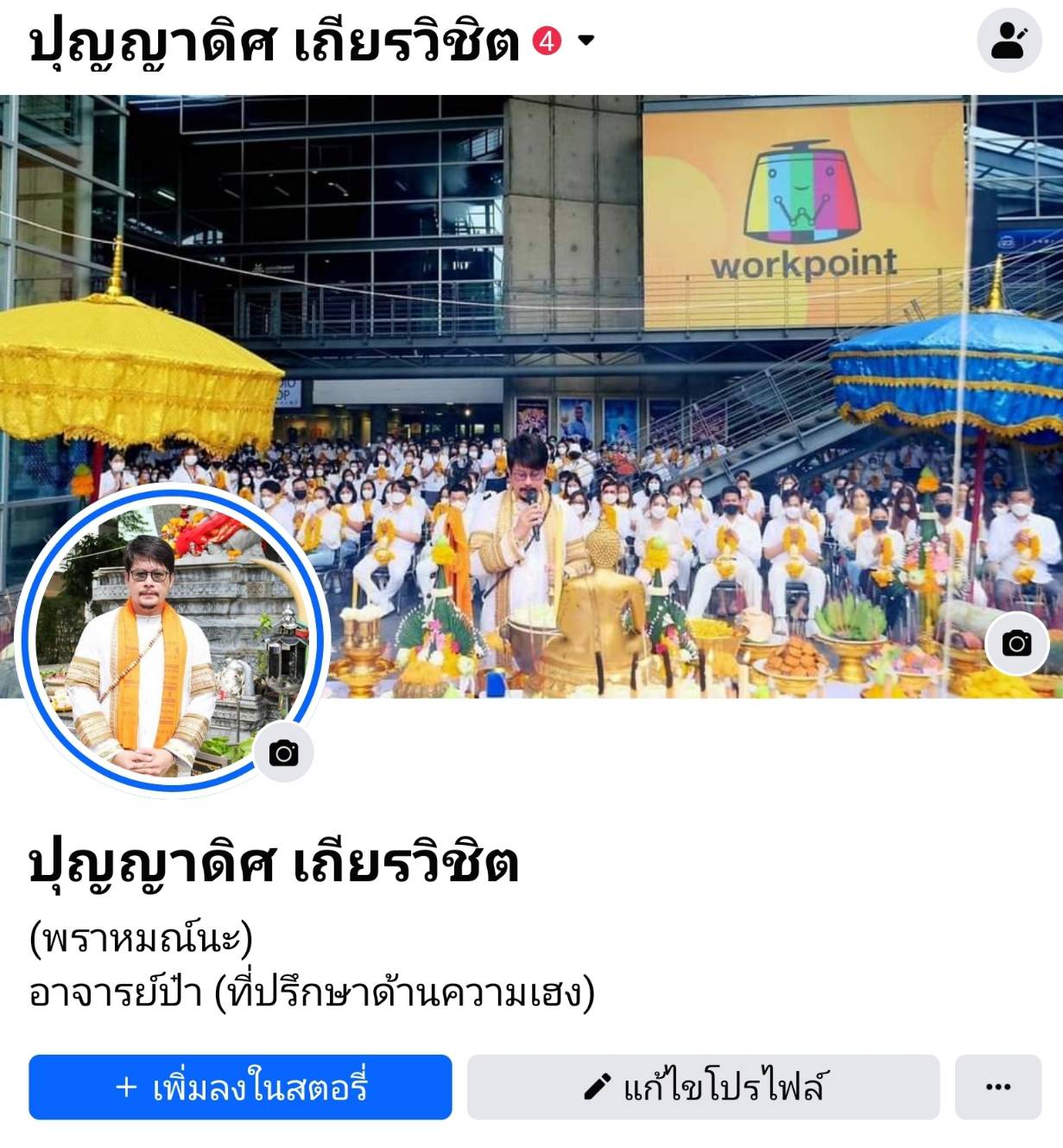
Task: Tap แก้ไขโปรไฟล์ to edit profile
Action: click(x=703, y=1087)
